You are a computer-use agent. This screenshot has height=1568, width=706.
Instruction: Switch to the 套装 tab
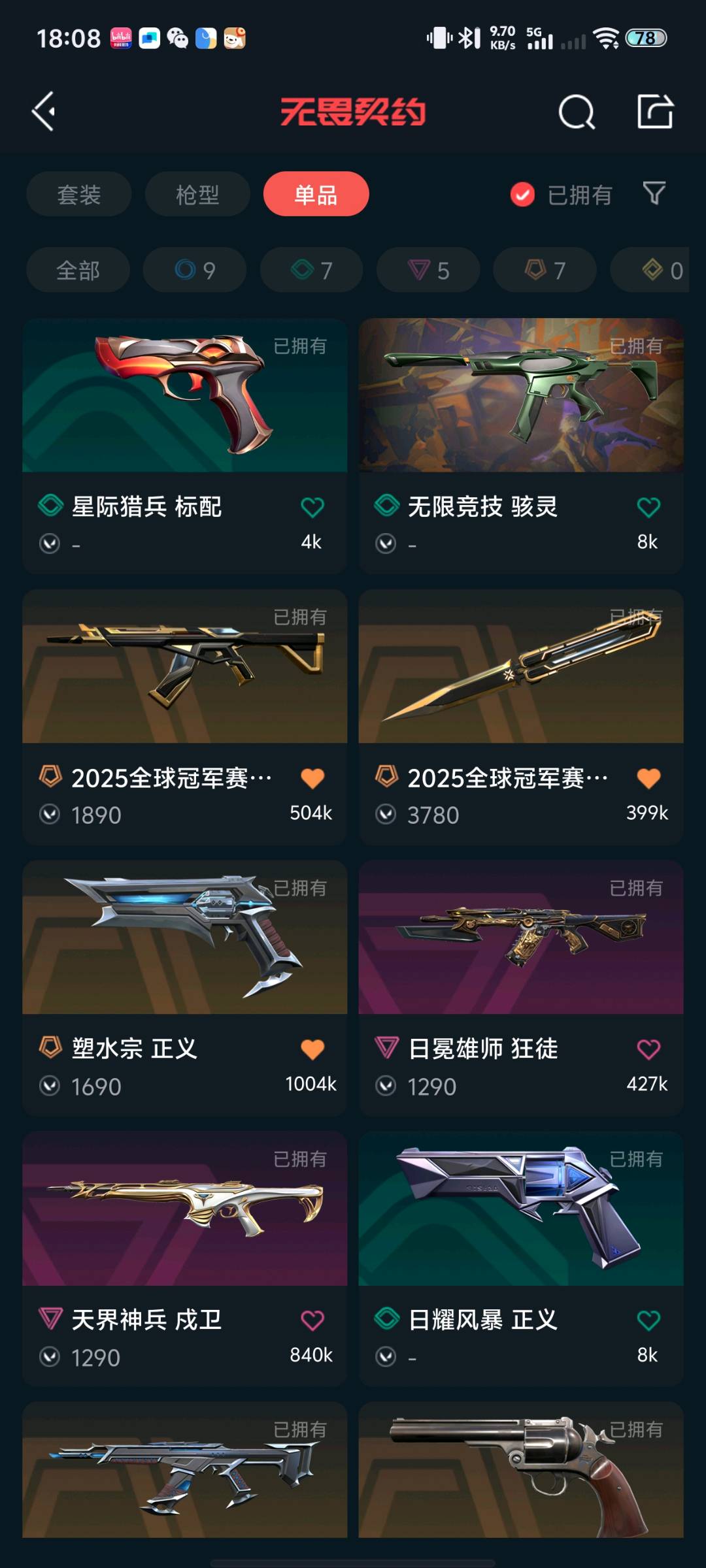(x=79, y=194)
